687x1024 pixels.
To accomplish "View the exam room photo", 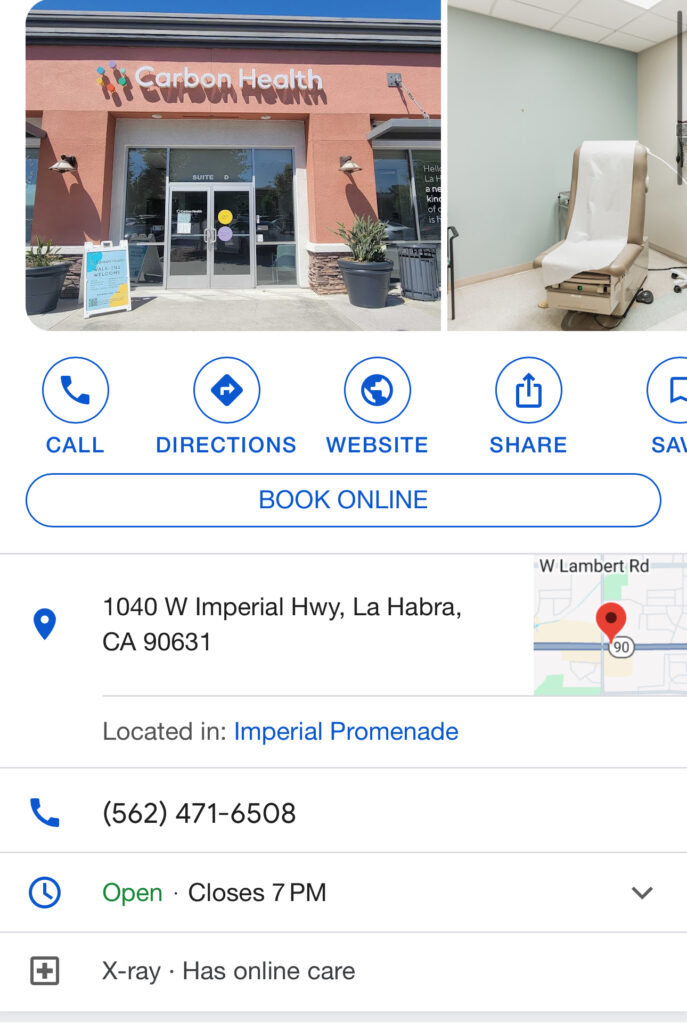I will (567, 165).
